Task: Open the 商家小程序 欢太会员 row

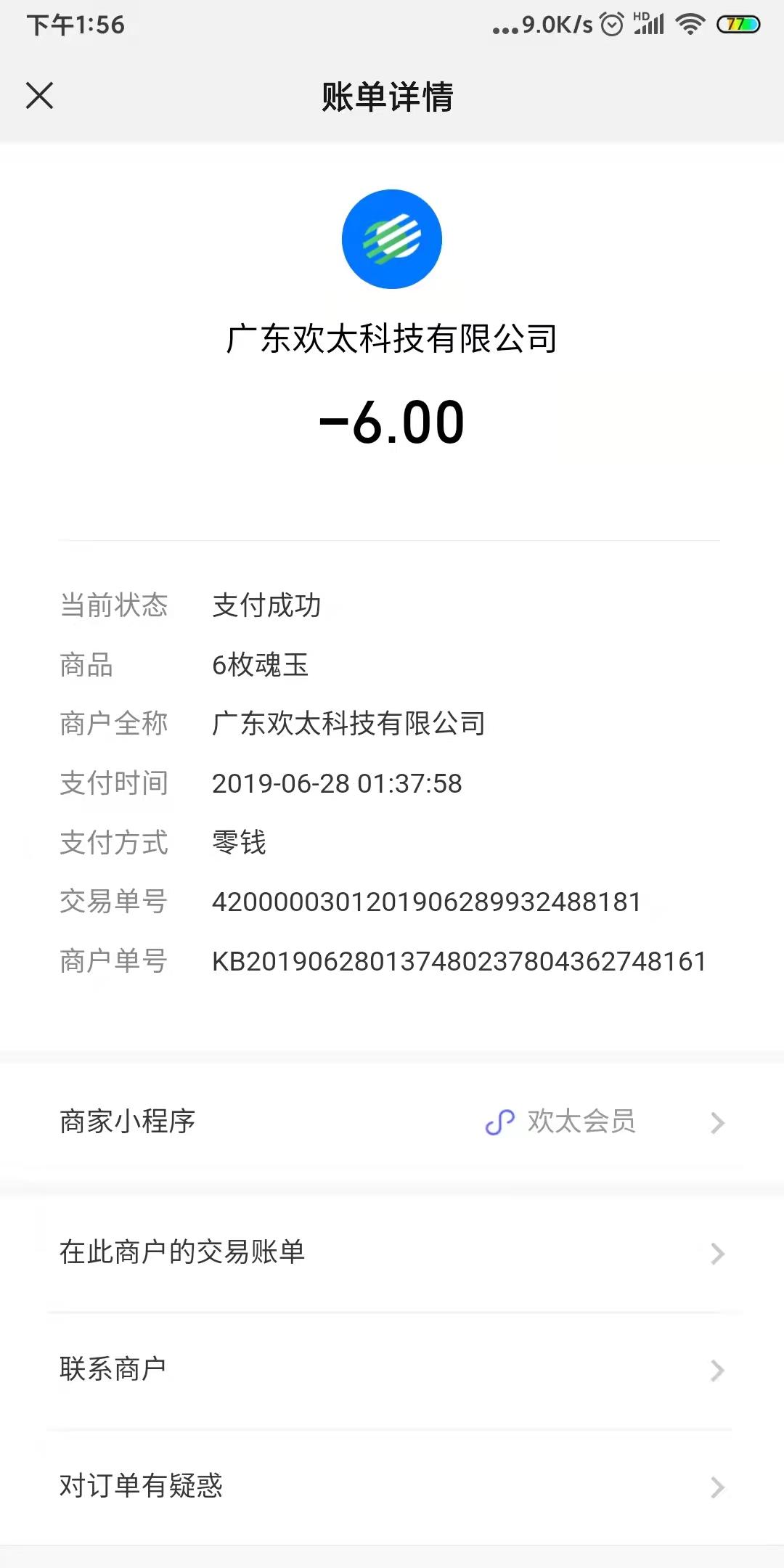Action: pos(392,1122)
